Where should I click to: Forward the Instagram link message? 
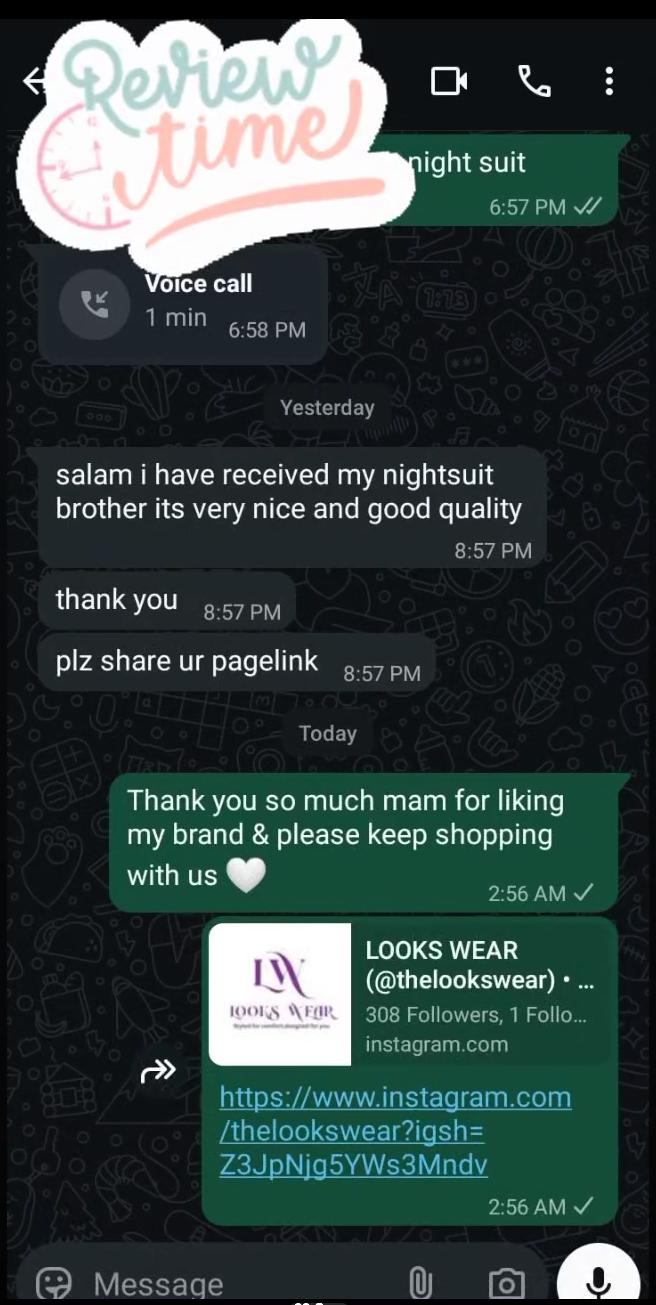[158, 1072]
